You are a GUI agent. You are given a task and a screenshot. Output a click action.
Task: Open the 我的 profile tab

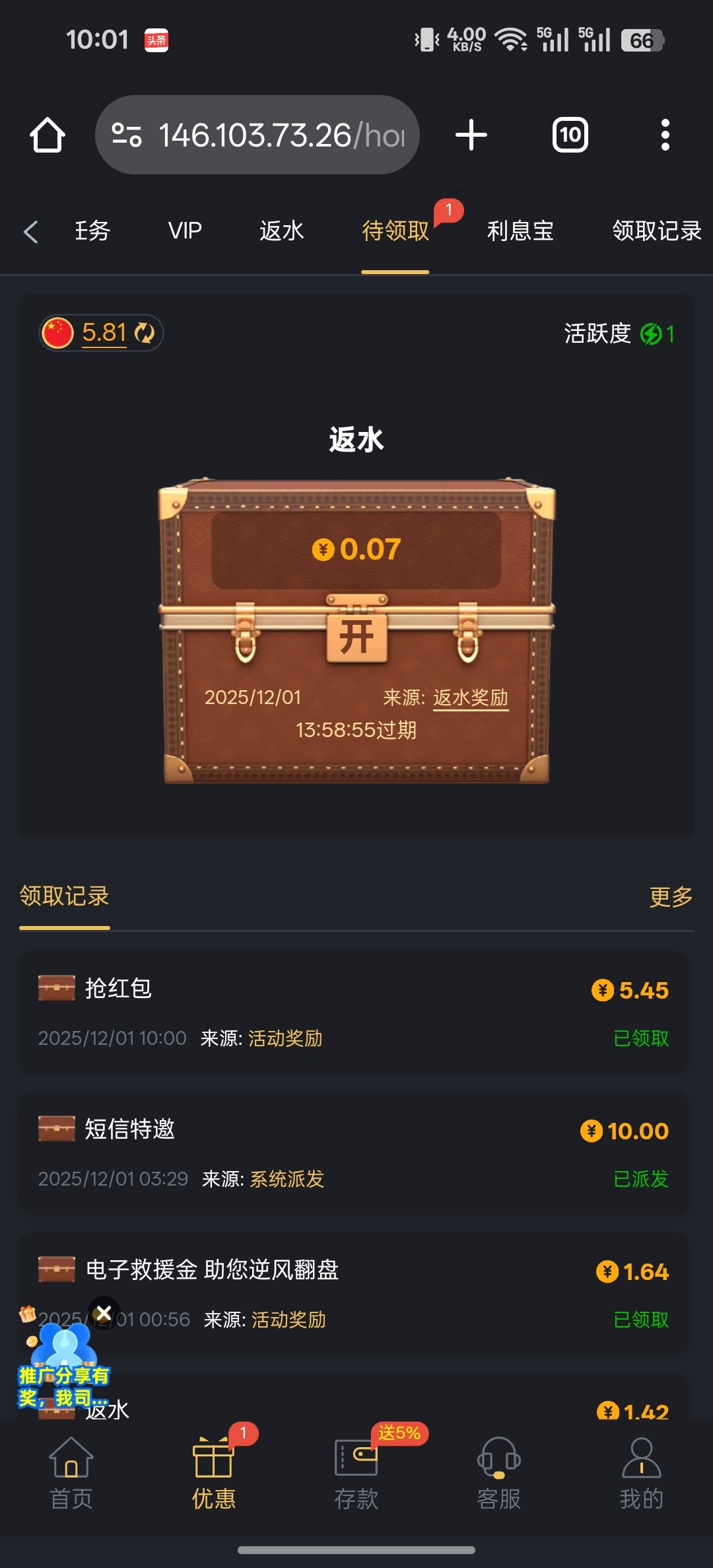(641, 1474)
